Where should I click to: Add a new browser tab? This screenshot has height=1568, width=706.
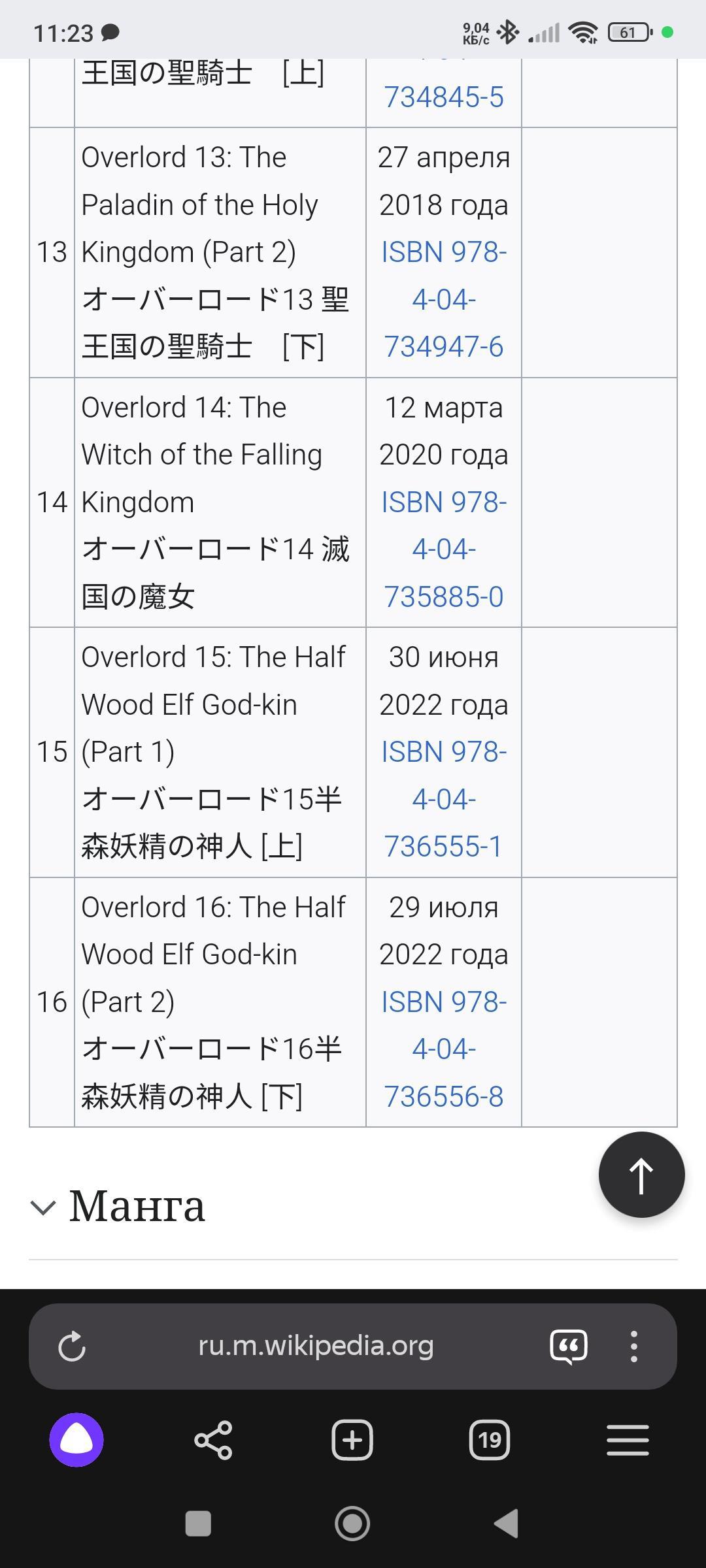[x=352, y=1440]
